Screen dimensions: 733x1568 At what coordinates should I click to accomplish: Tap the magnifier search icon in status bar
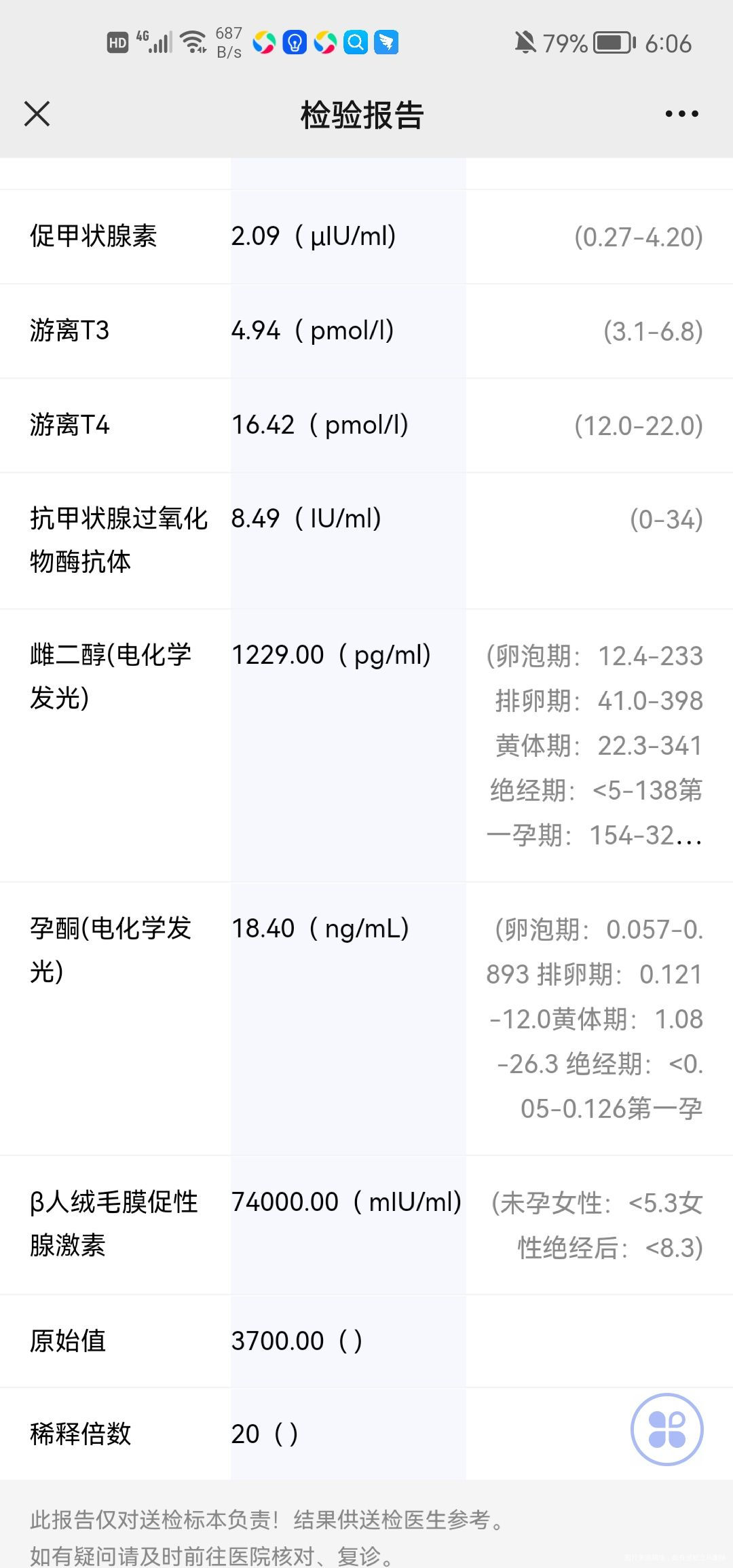pyautogui.click(x=354, y=42)
